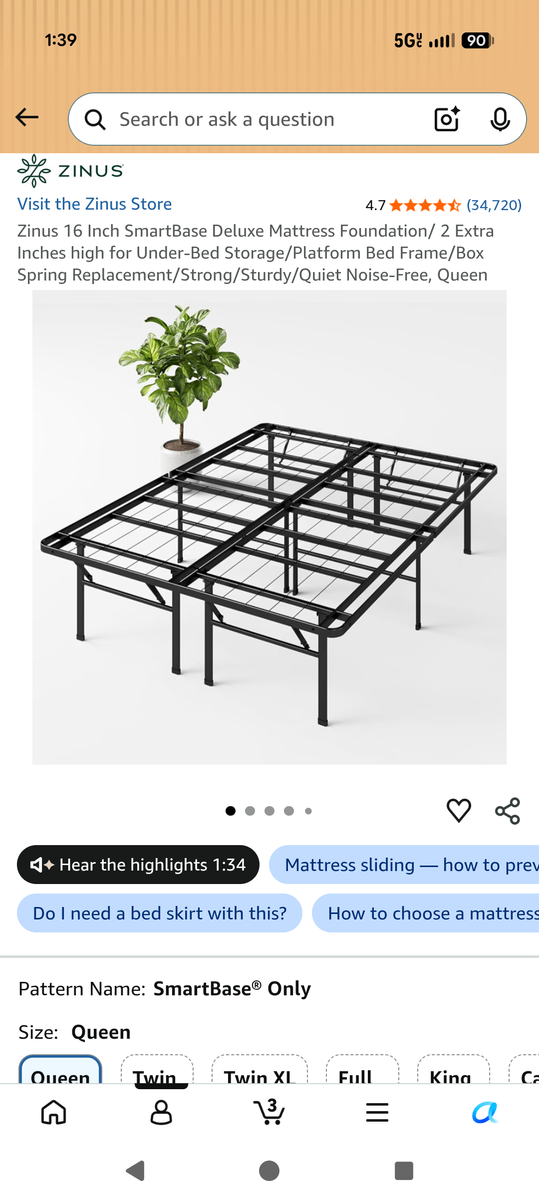This screenshot has height=1200, width=539.
Task: Ask about mattress sliding prevention
Action: 404,865
